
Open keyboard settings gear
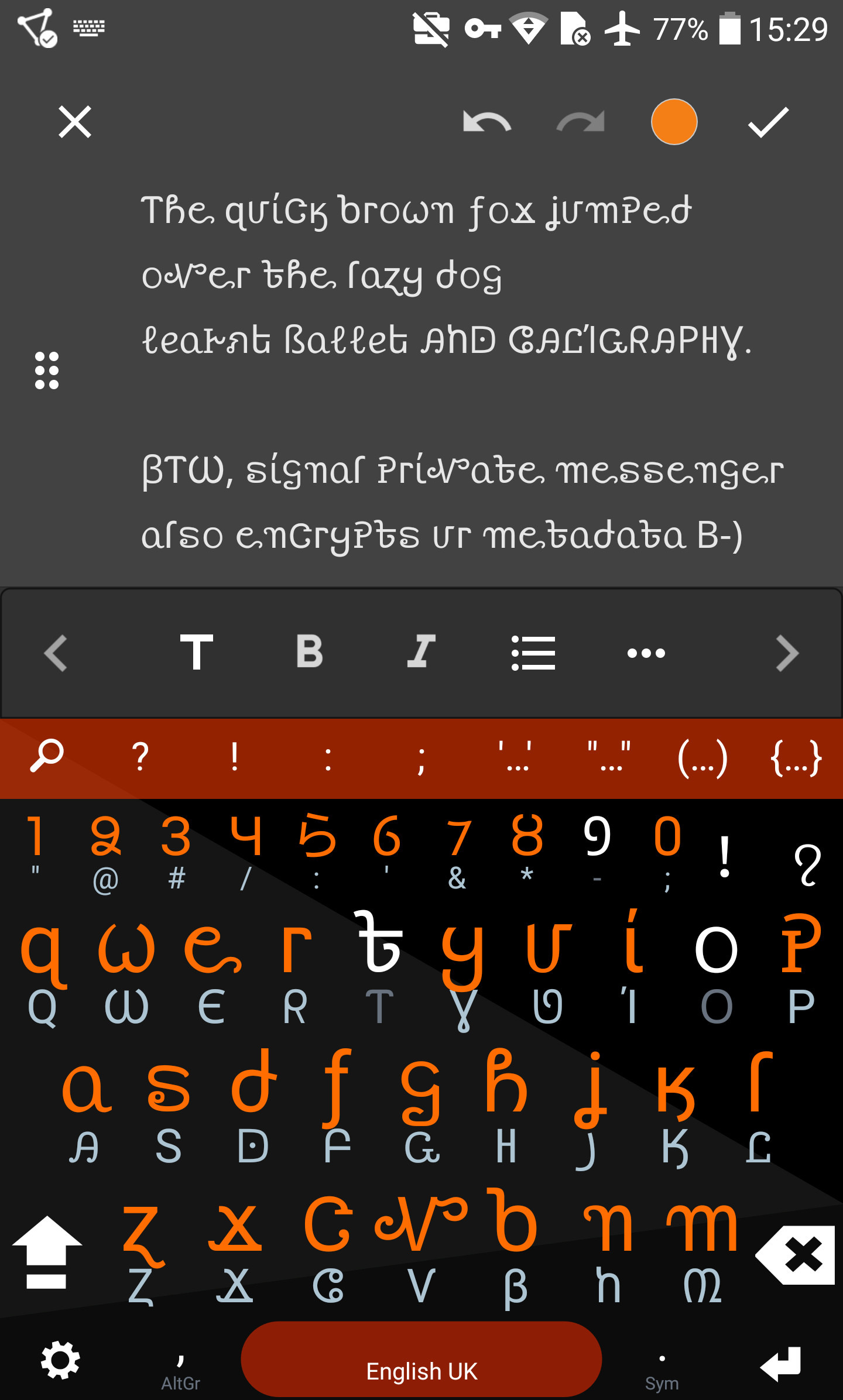(60, 1361)
